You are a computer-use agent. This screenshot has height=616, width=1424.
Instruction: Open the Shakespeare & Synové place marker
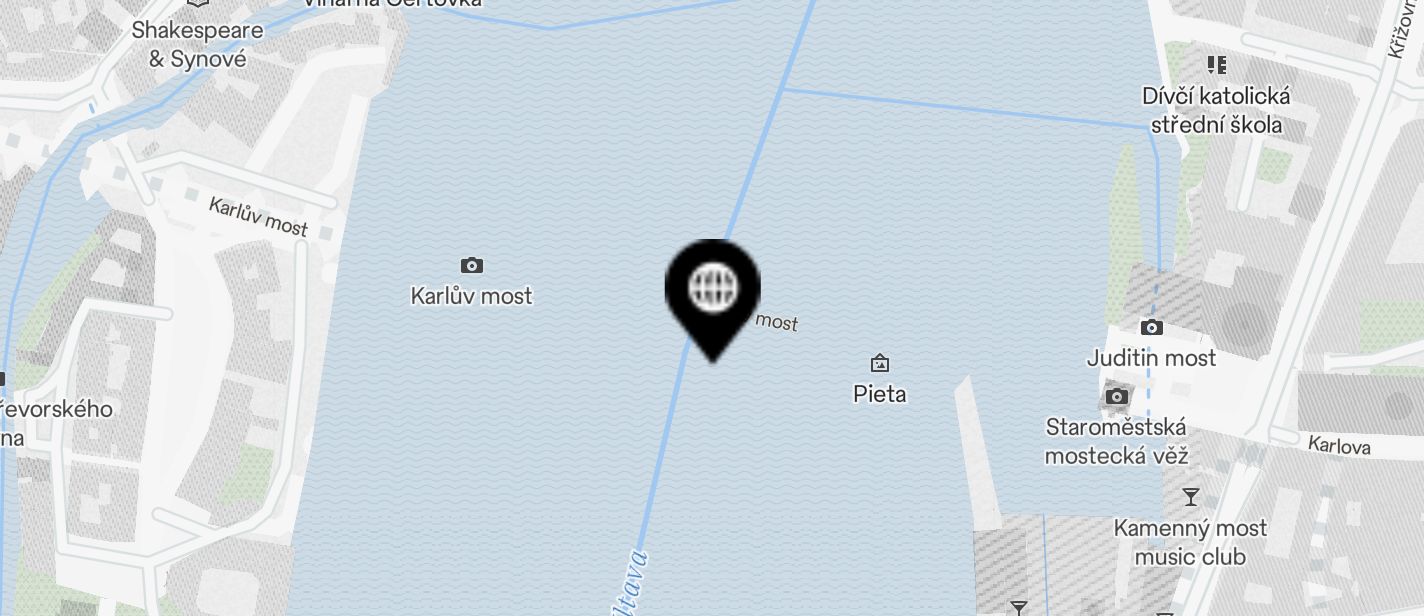tap(198, 6)
